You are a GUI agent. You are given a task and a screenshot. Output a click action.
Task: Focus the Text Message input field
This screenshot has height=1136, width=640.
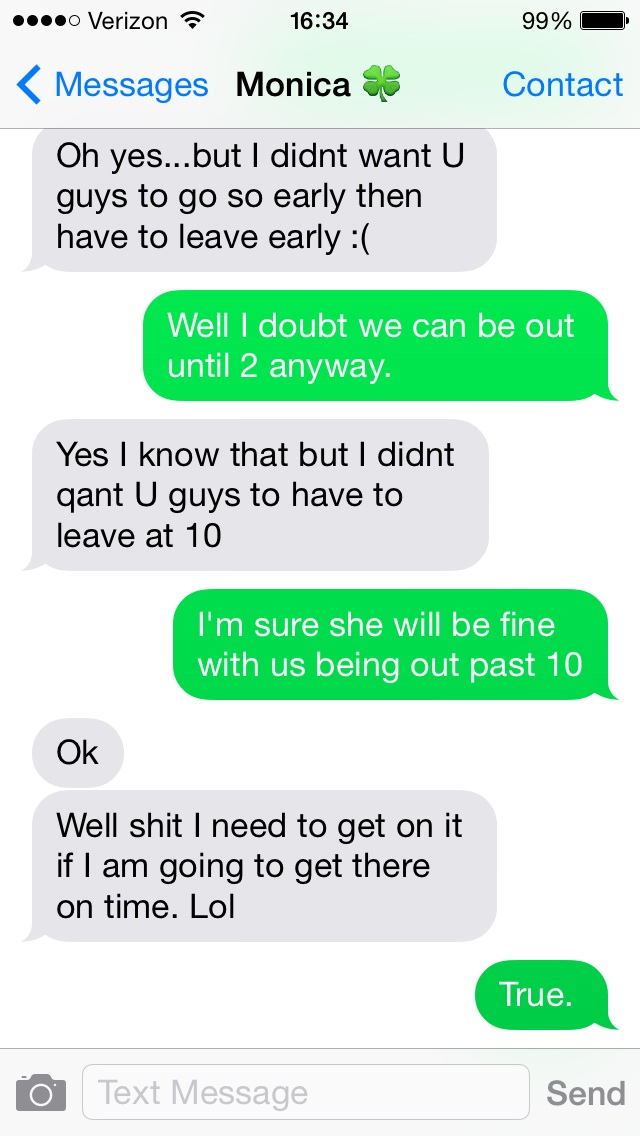tap(305, 1092)
